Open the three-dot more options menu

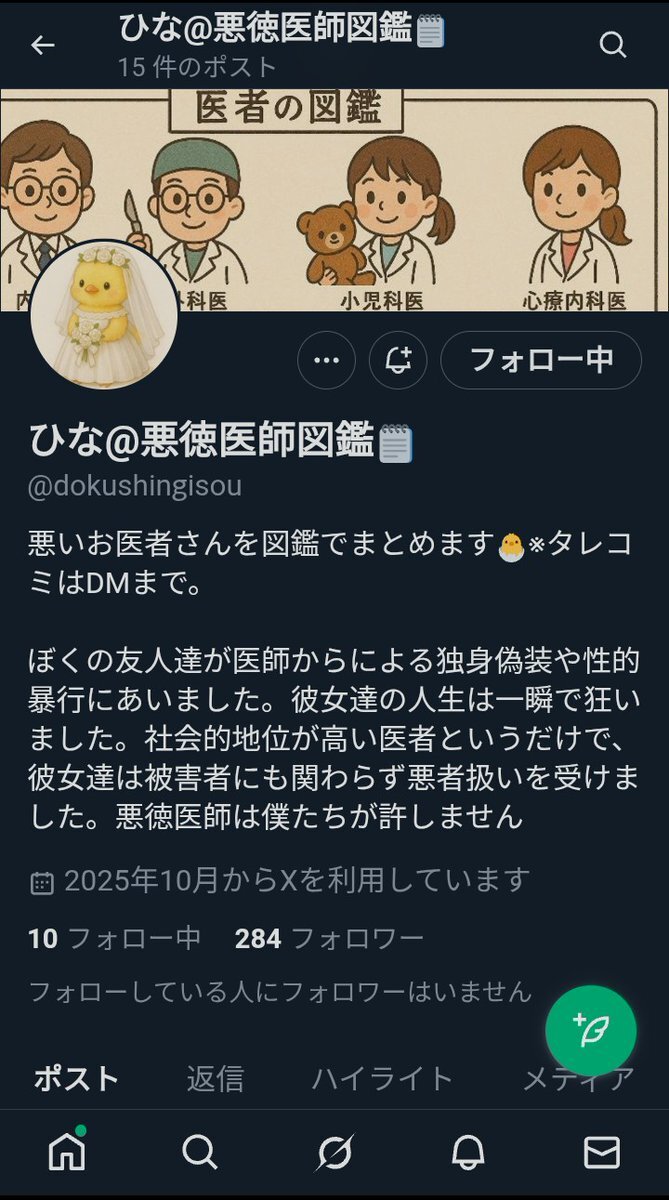(x=327, y=360)
